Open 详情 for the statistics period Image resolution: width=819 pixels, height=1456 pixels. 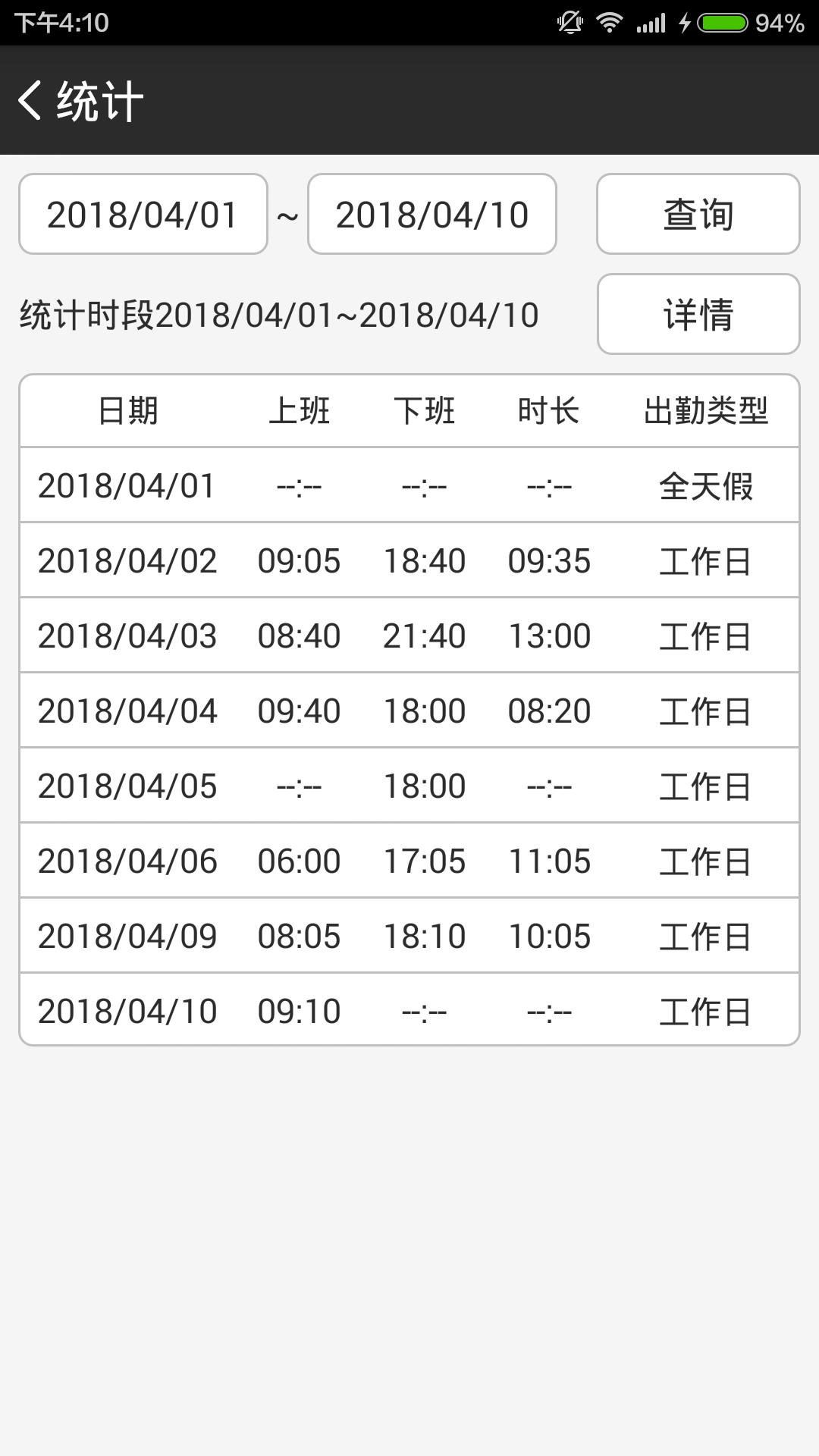point(698,314)
